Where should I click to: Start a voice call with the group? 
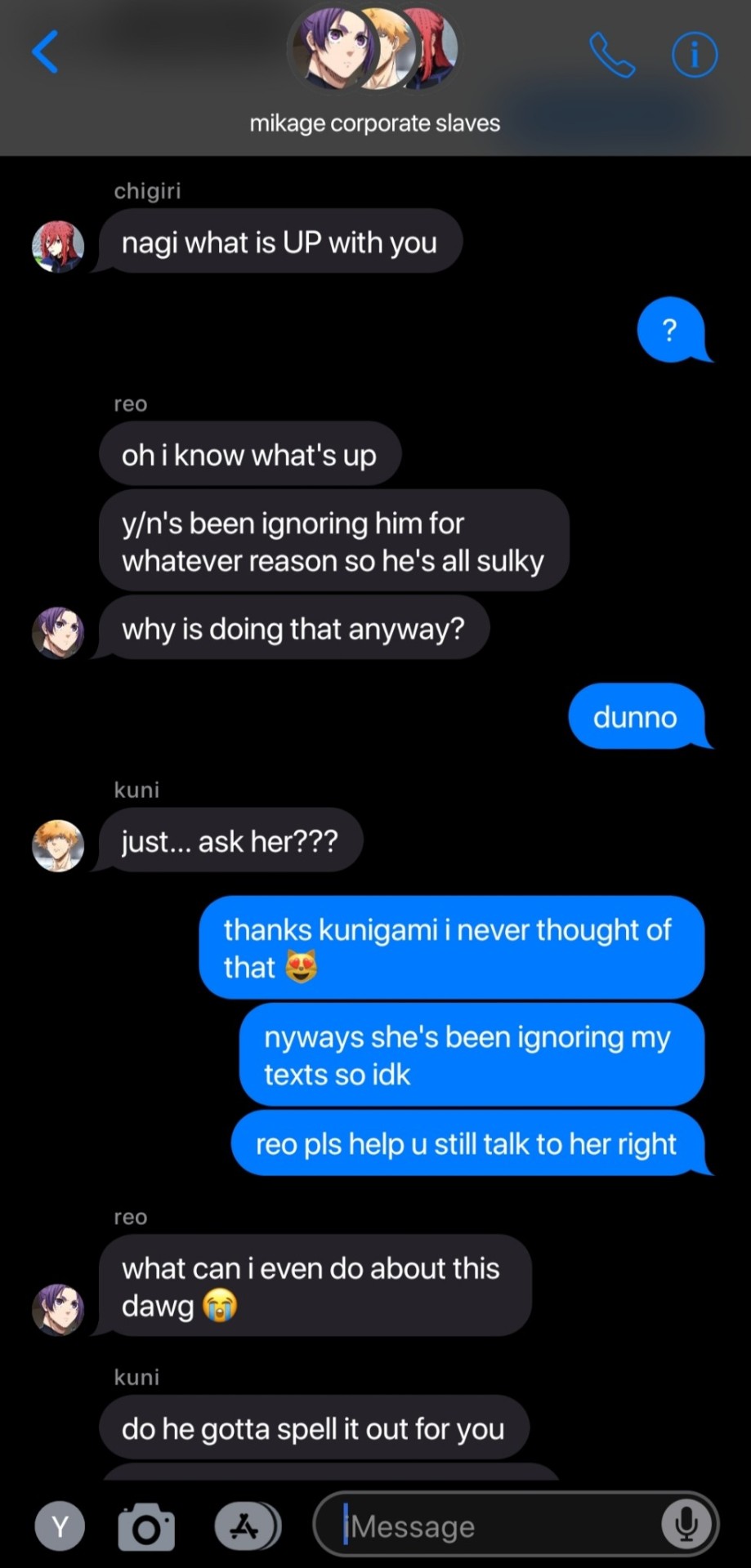pos(611,55)
